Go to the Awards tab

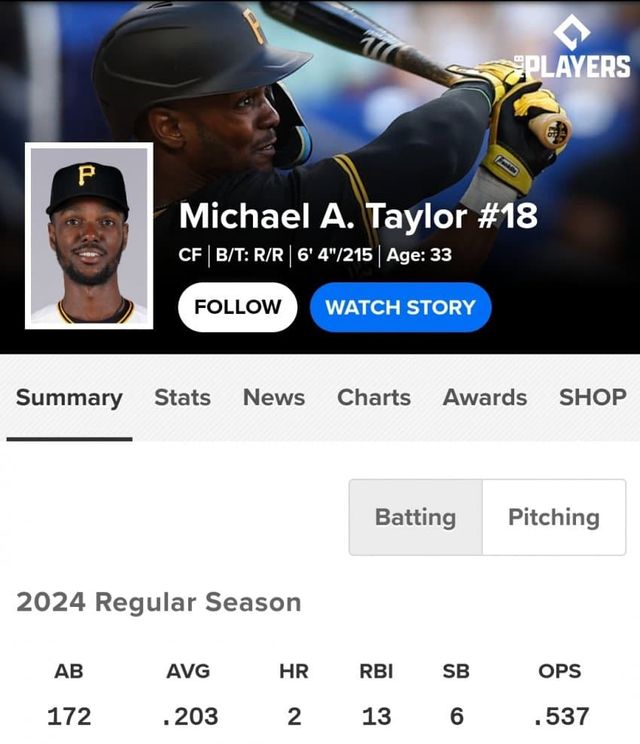pyautogui.click(x=485, y=398)
